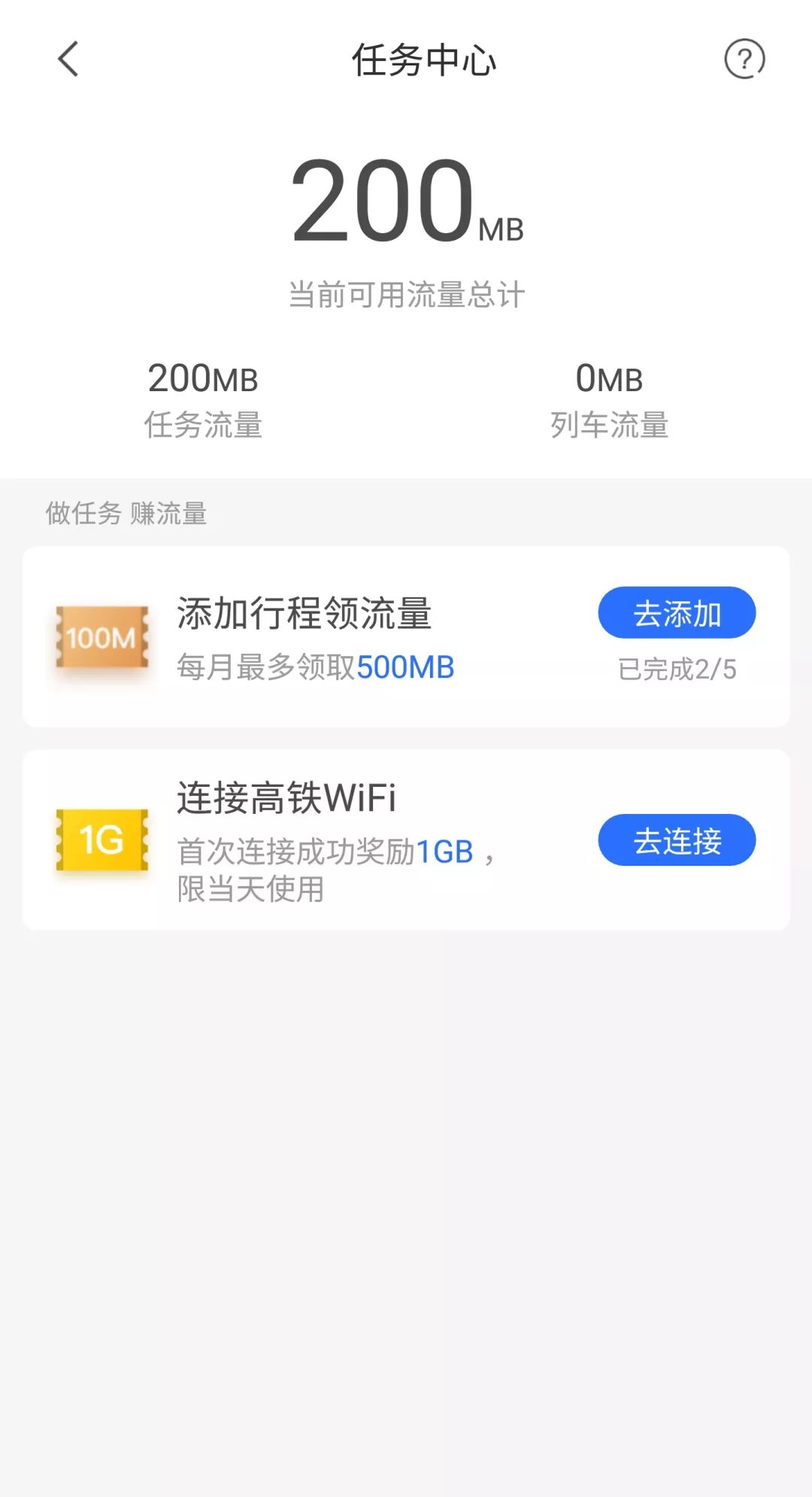The width and height of the screenshot is (812, 1497).
Task: Go back from the 任务中心 page
Action: [x=68, y=59]
